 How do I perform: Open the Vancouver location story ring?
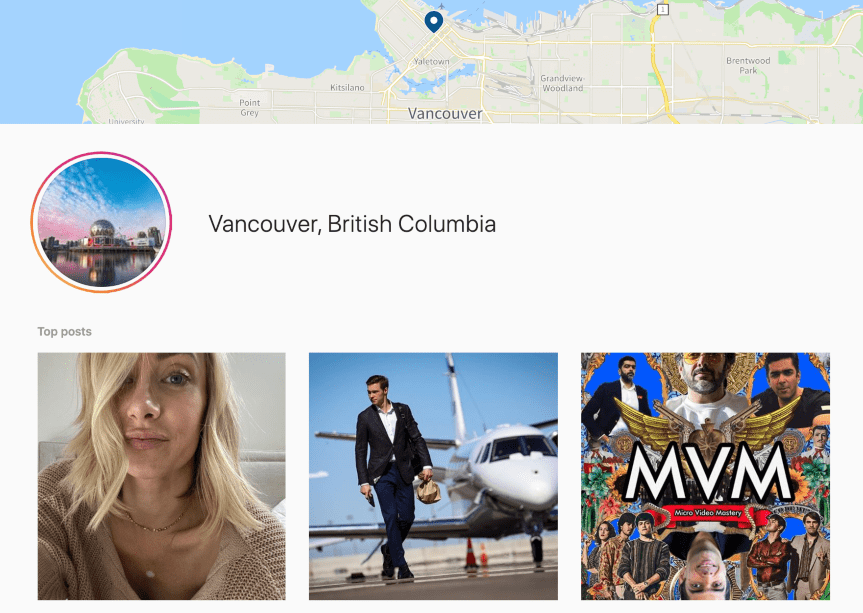102,222
